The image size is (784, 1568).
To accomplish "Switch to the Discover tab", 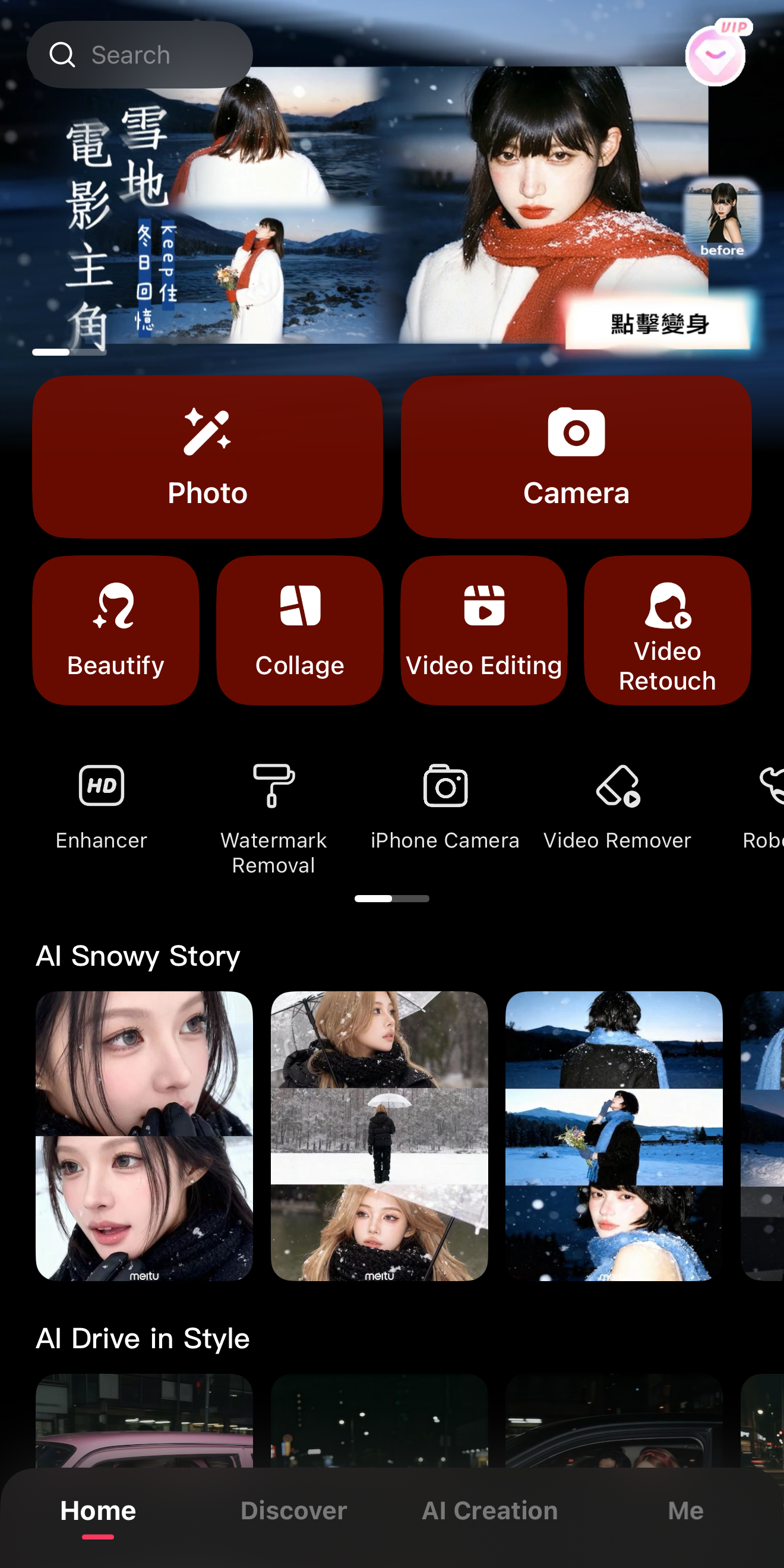I will [x=293, y=1511].
